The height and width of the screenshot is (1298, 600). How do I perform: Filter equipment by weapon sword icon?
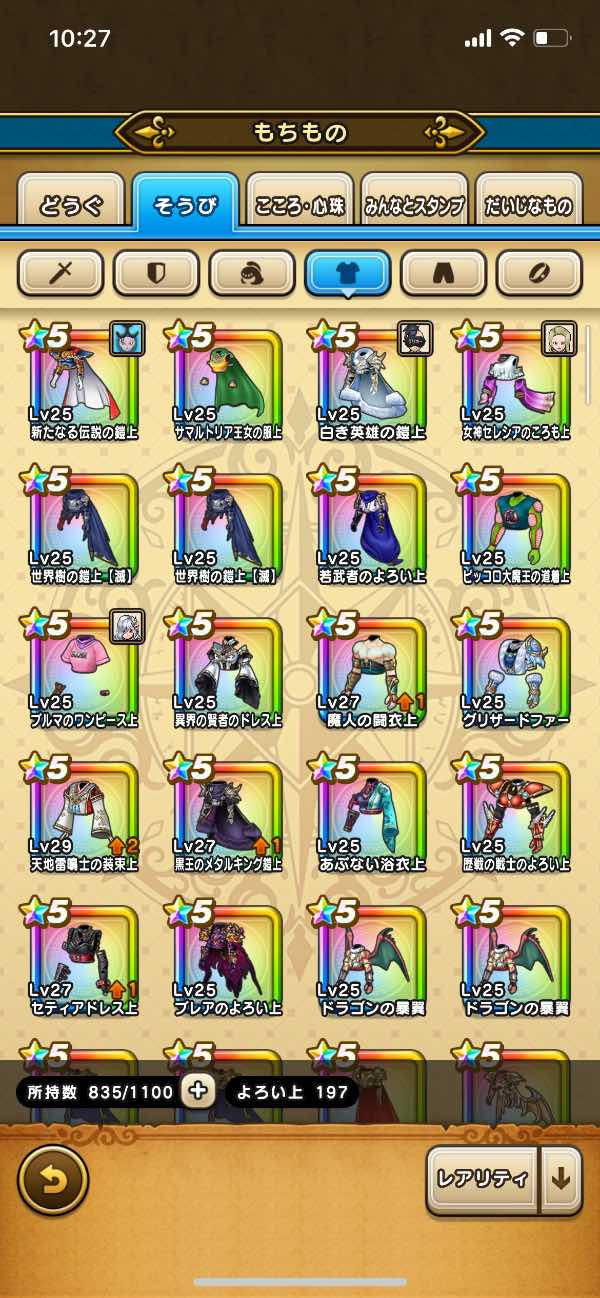[61, 272]
